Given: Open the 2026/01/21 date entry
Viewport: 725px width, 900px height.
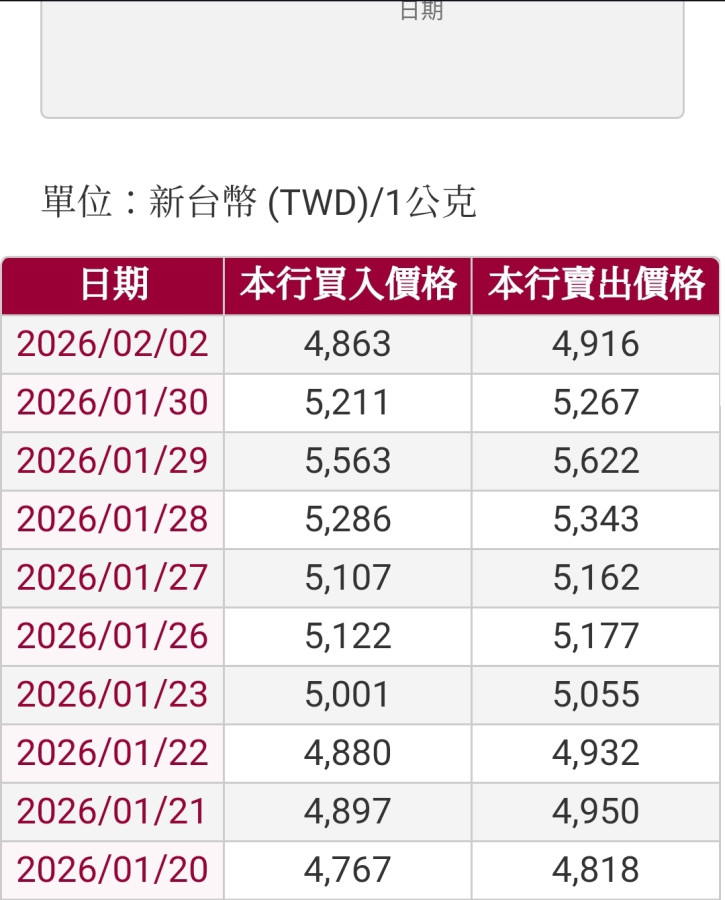Looking at the screenshot, I should pos(112,811).
